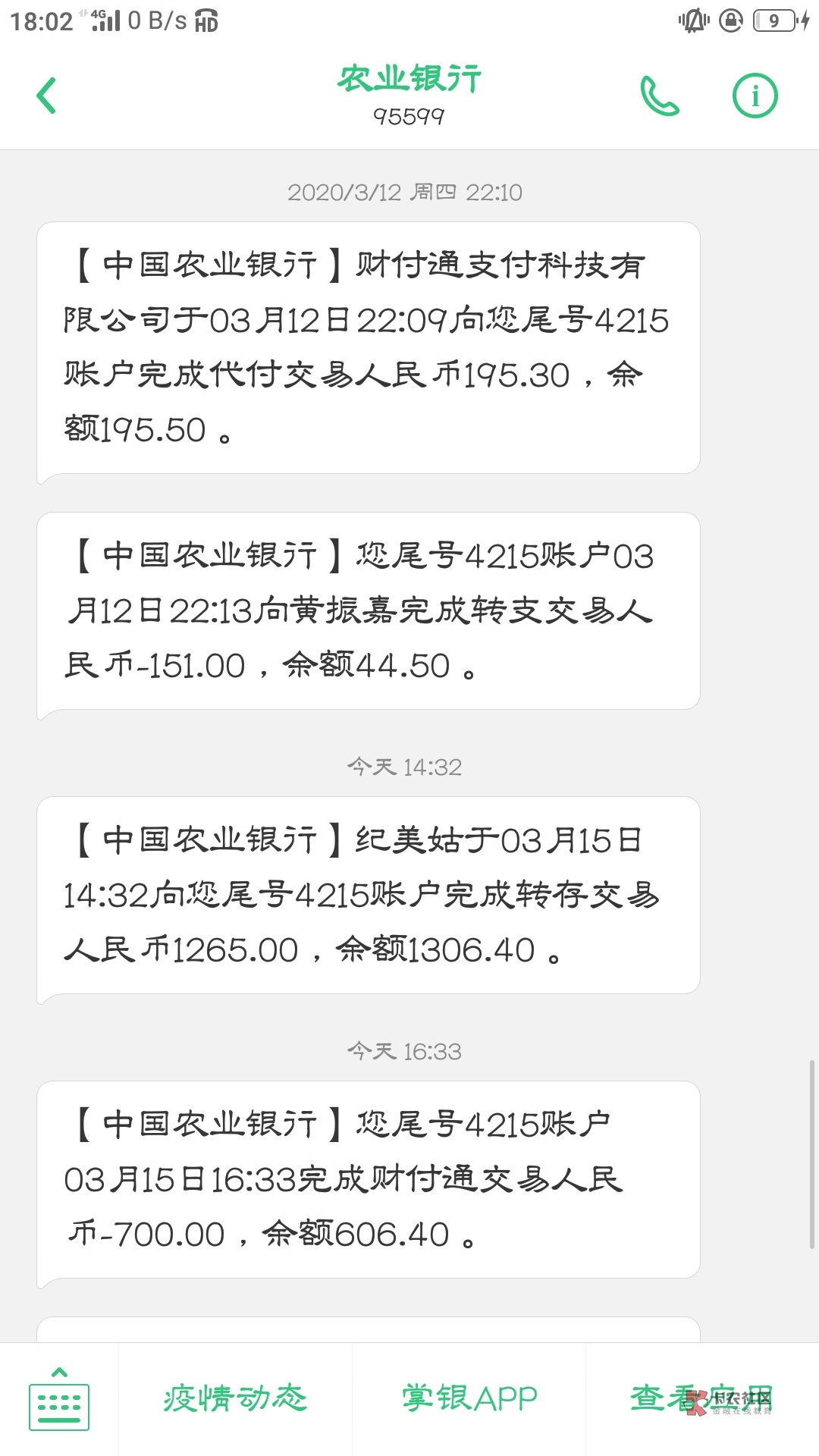This screenshot has width=819, height=1456.
Task: Go back to the message list
Action: click(x=47, y=96)
